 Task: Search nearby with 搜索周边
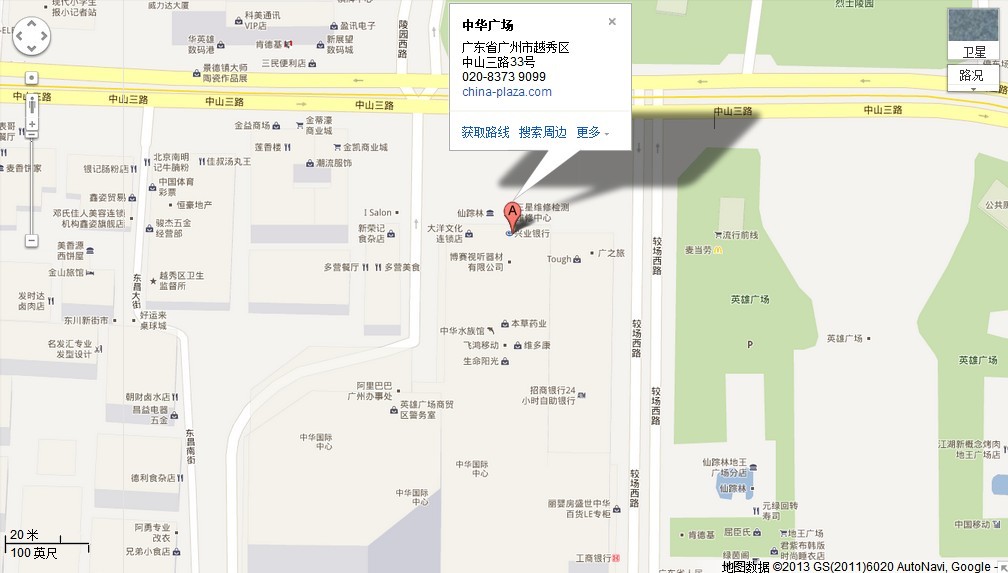(x=543, y=132)
